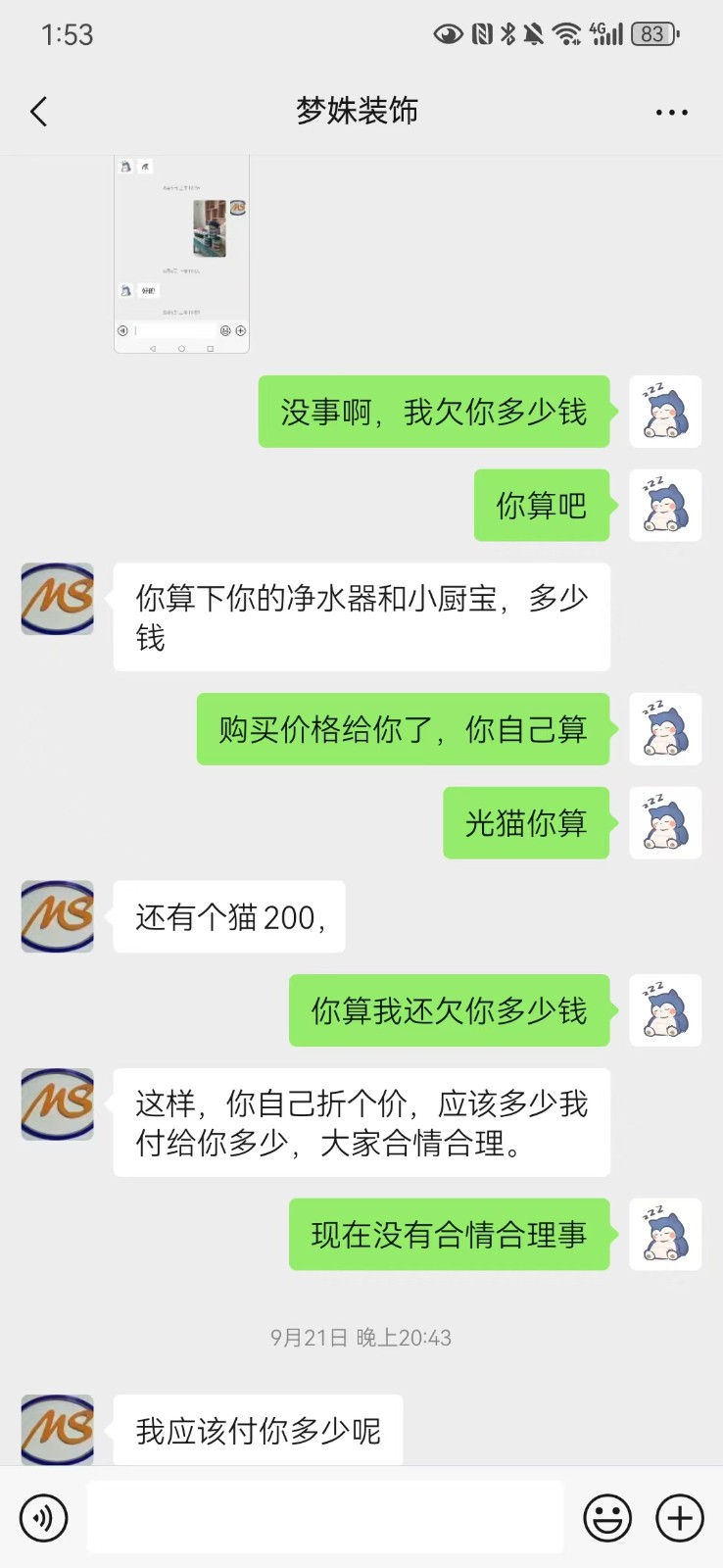Open my avatar beside 你算吧 message

pos(665,506)
